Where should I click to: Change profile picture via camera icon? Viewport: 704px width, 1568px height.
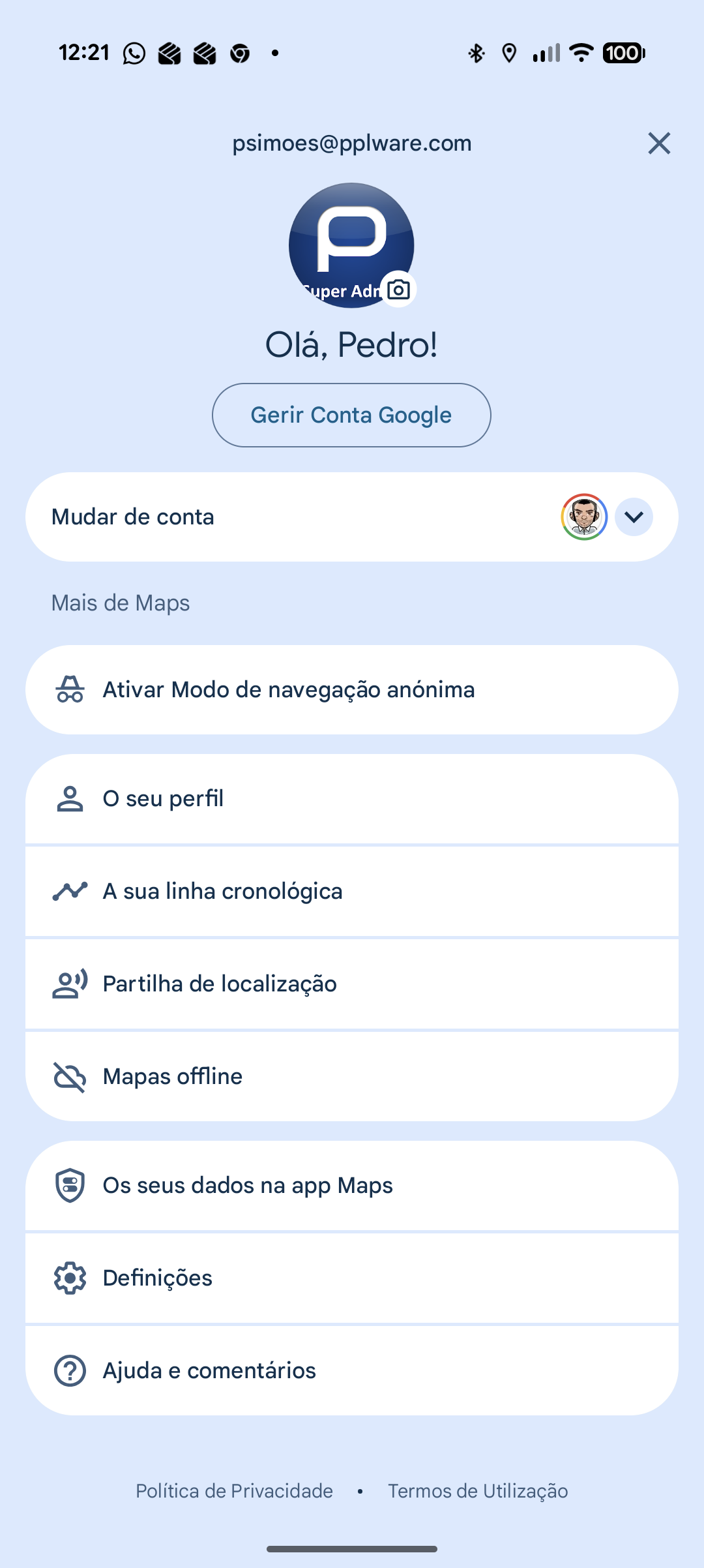point(398,289)
